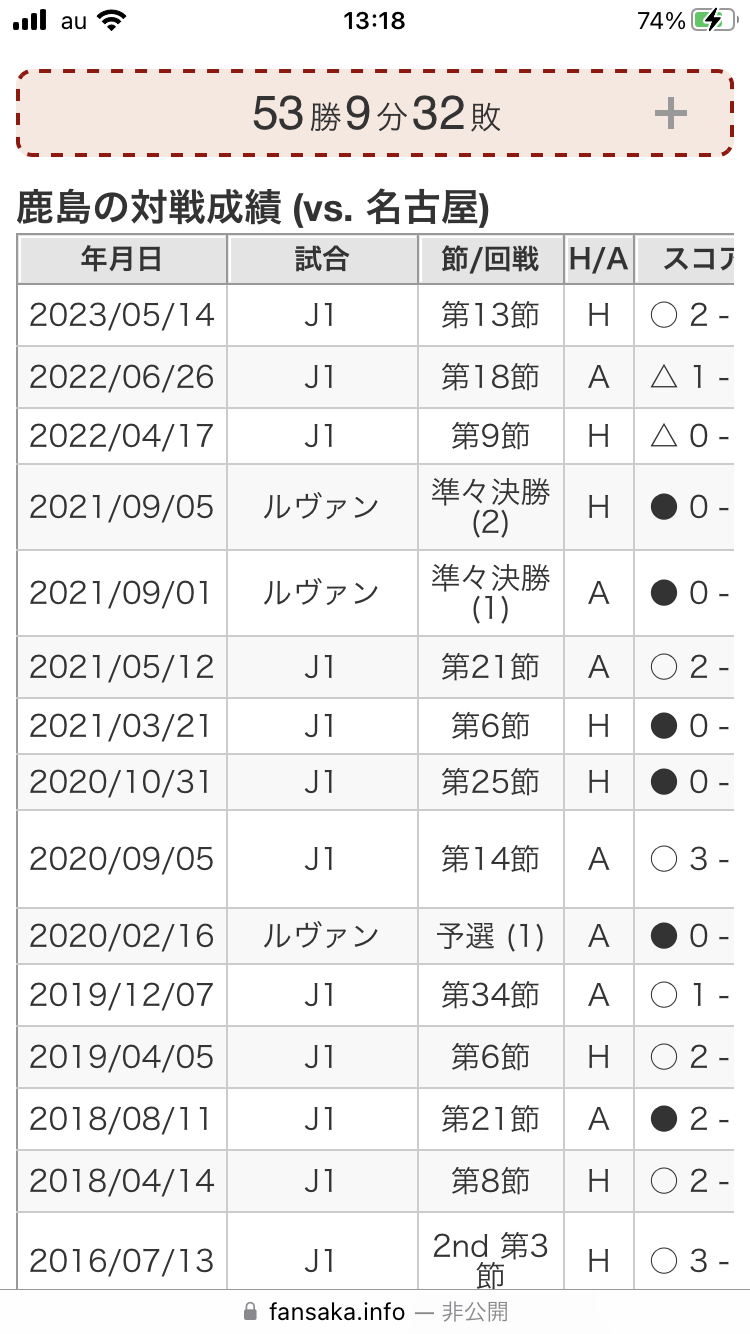Screen dimensions: 750x1334
Task: Sort table by H/A column header
Action: 598,260
